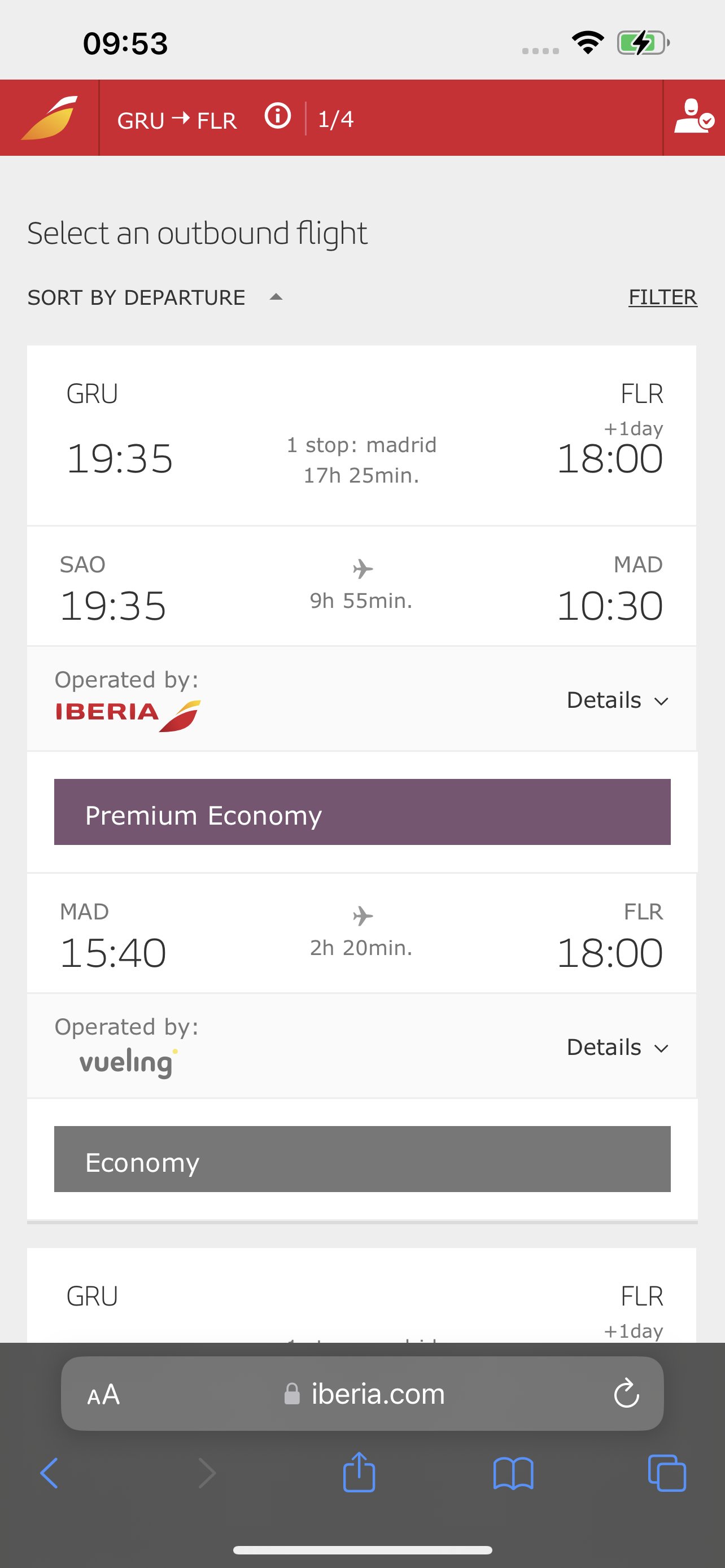Select the Economy fare

coord(362,1159)
